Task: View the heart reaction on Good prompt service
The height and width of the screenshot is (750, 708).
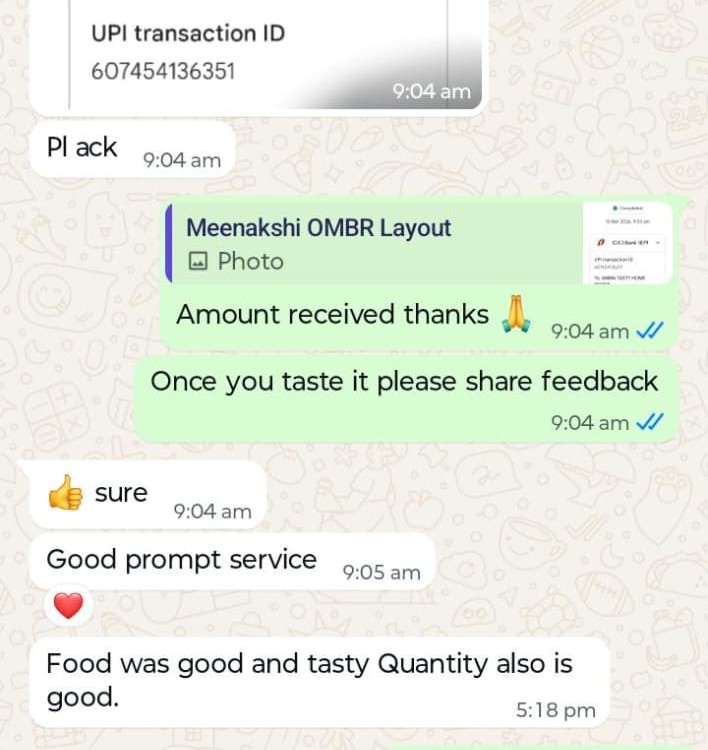Action: coord(68,606)
